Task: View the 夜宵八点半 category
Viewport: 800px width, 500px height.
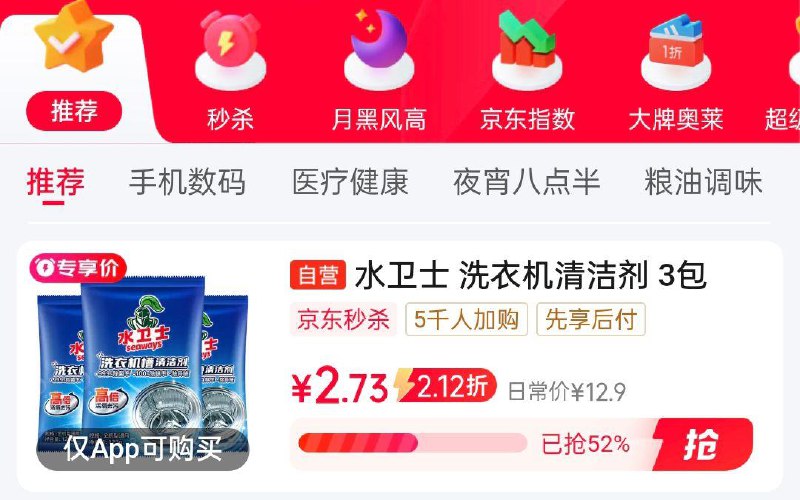Action: point(526,183)
